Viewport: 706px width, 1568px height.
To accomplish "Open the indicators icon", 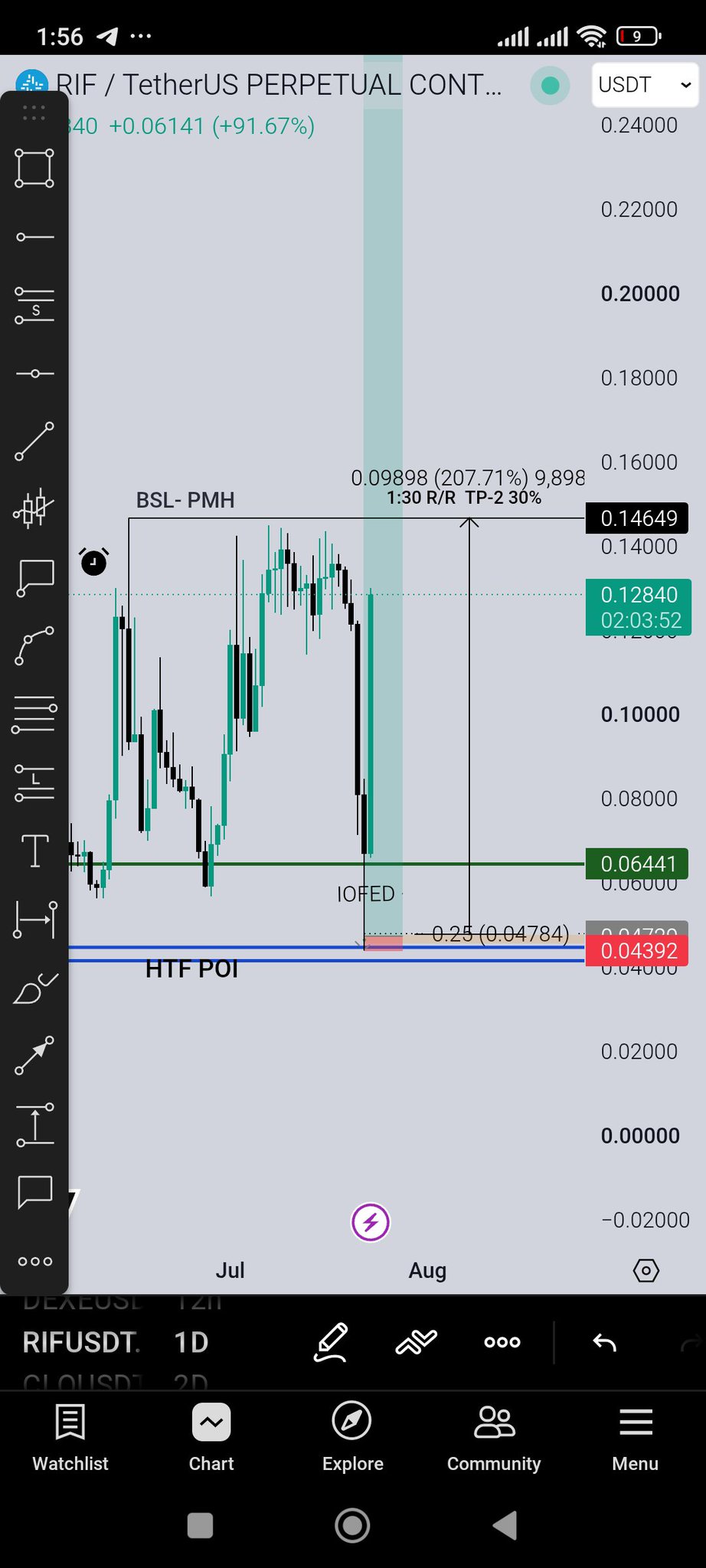I will [x=416, y=1342].
